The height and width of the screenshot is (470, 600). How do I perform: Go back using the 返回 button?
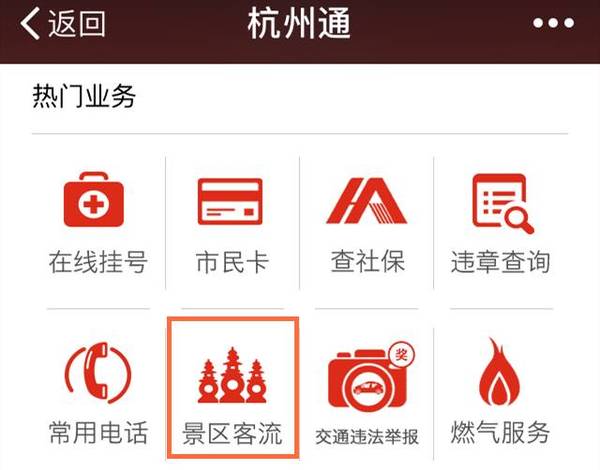(63, 26)
